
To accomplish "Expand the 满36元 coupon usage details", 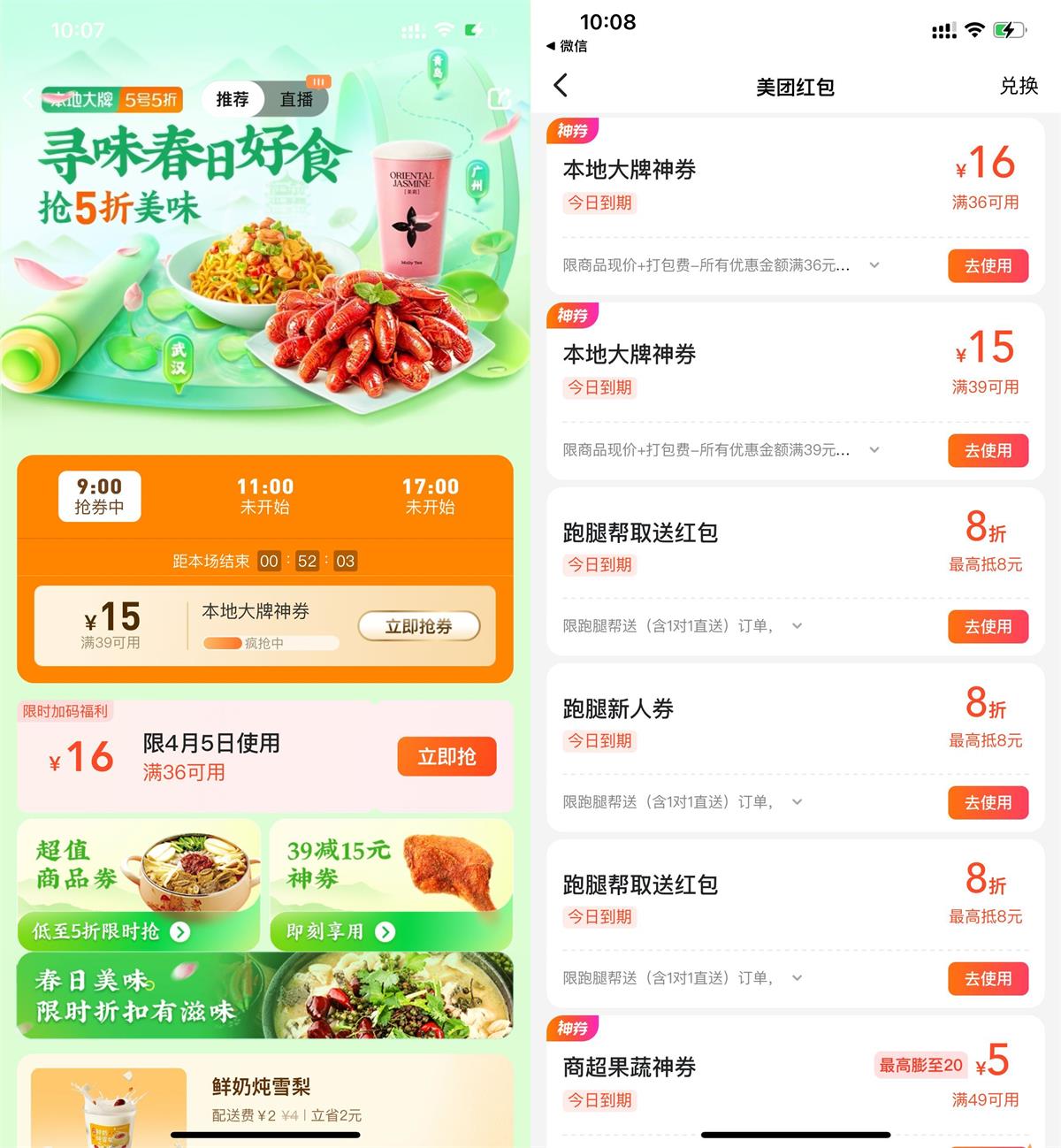I will click(x=874, y=265).
